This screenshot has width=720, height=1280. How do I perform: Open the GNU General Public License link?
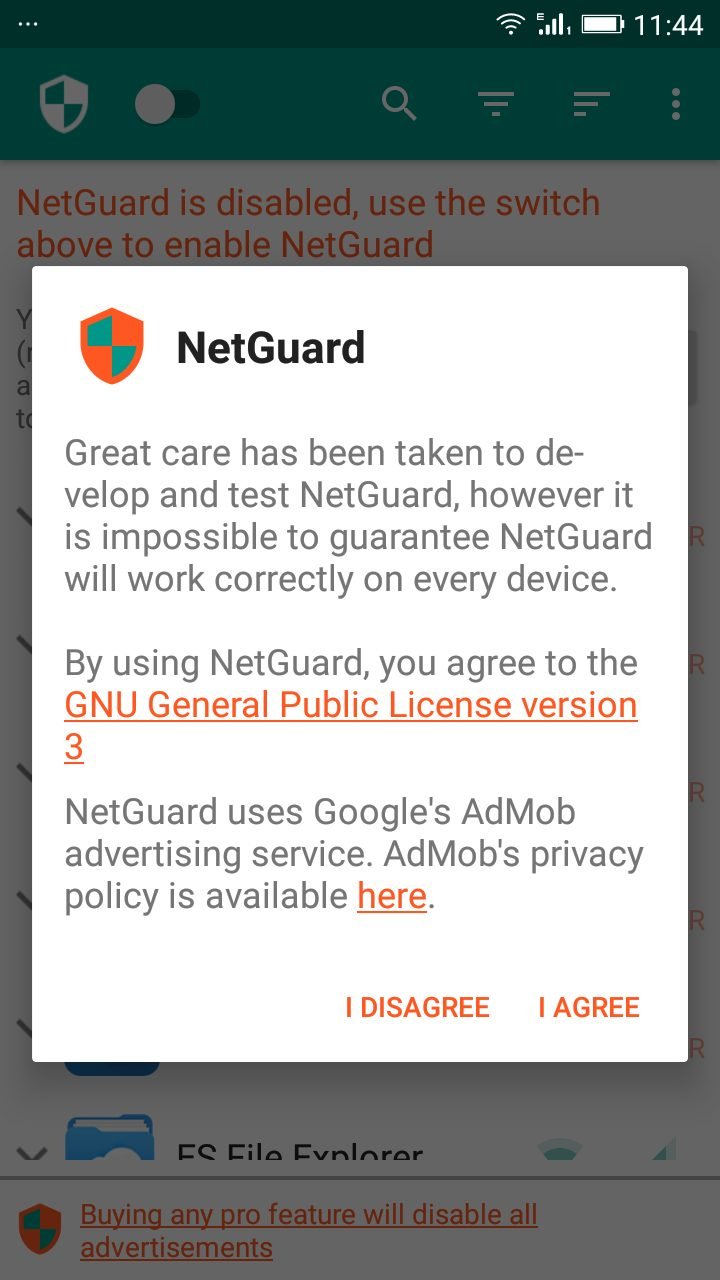point(351,725)
